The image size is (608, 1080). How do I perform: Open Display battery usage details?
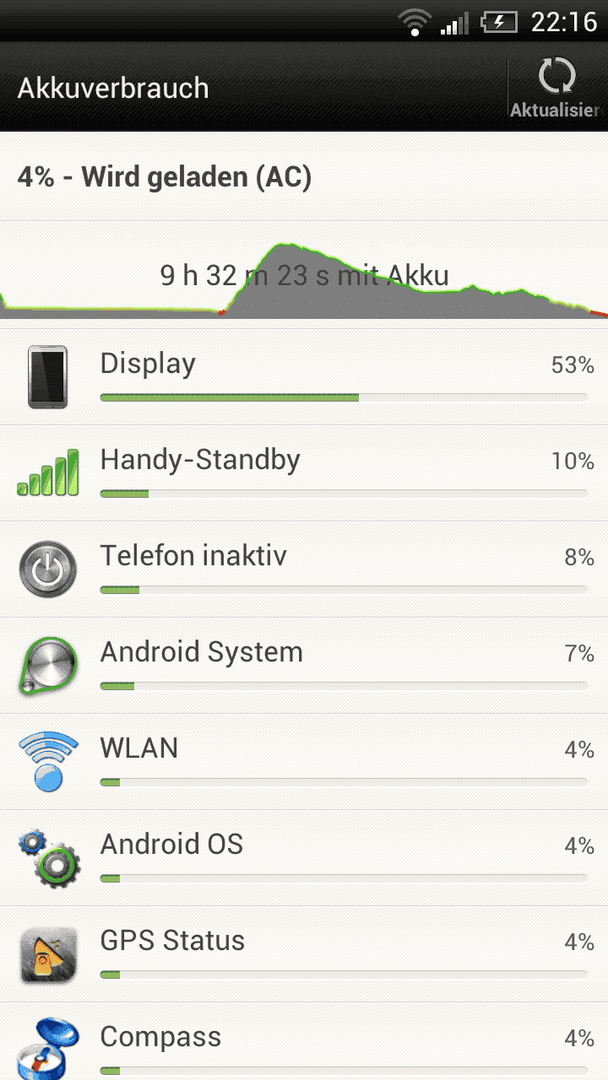pyautogui.click(x=304, y=377)
